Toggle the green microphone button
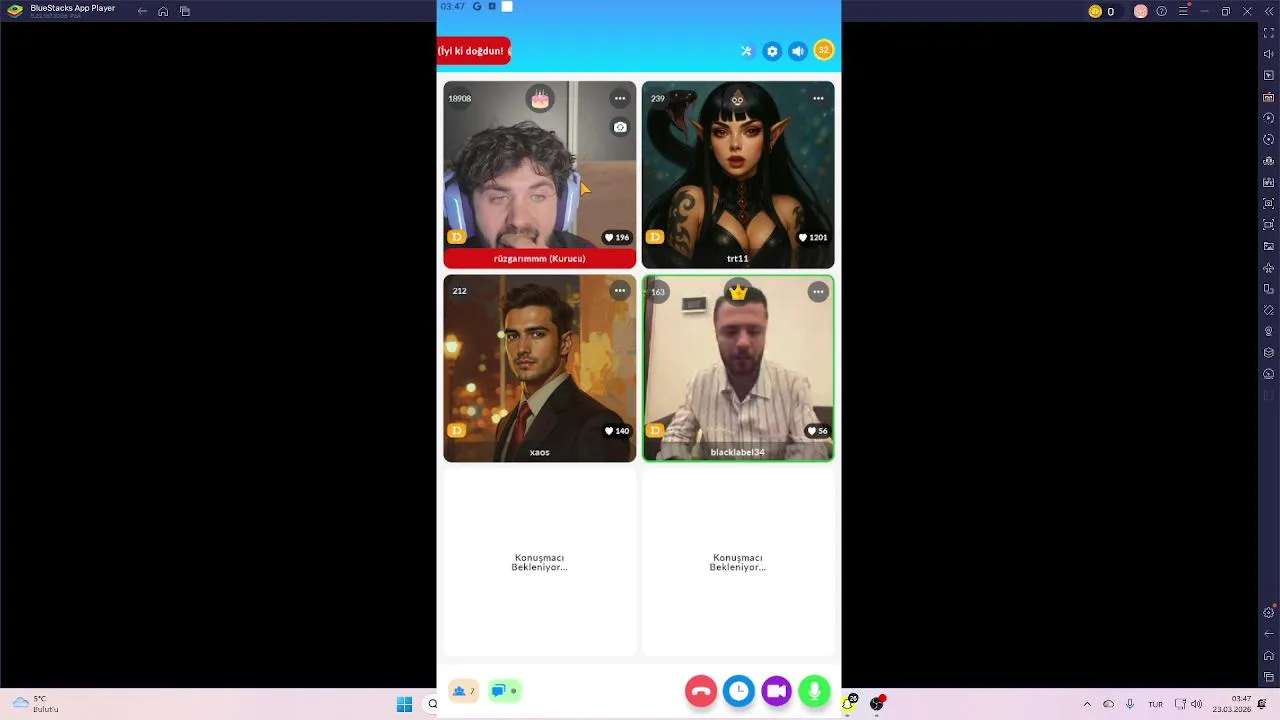Viewport: 1280px width, 720px height. pos(815,691)
